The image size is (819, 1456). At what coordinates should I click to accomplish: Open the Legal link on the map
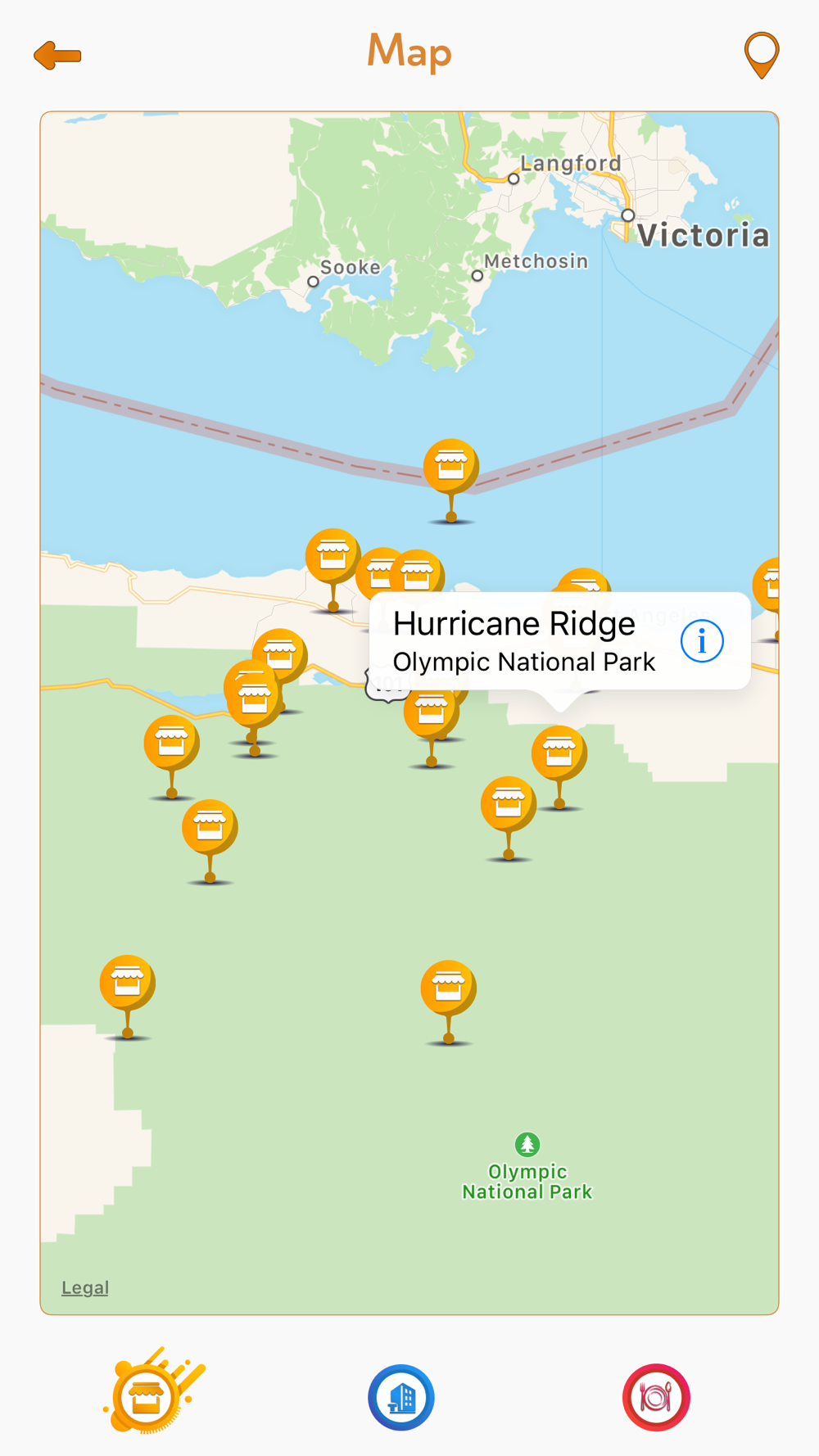85,1287
